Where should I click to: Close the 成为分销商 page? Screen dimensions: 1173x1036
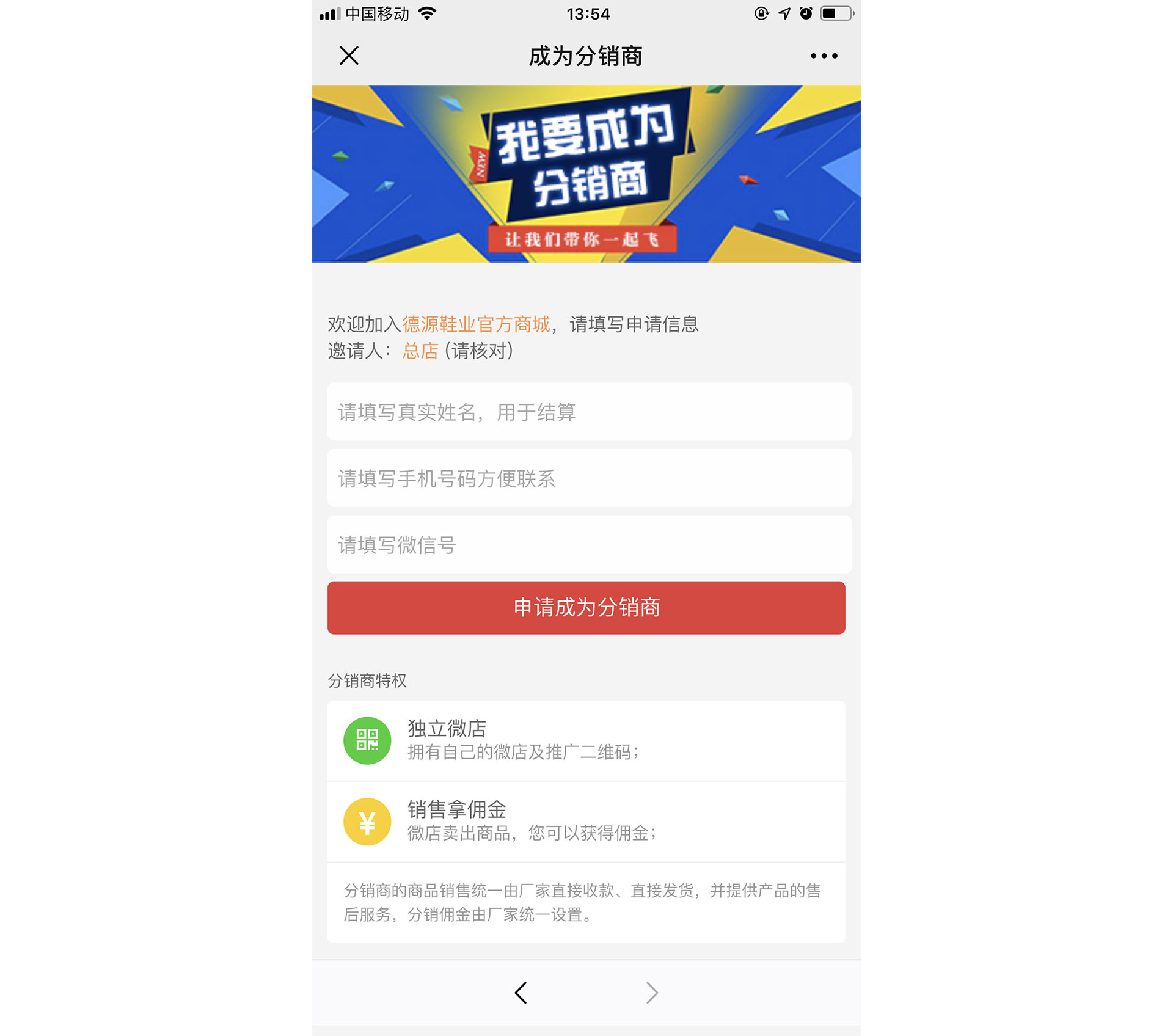click(349, 56)
